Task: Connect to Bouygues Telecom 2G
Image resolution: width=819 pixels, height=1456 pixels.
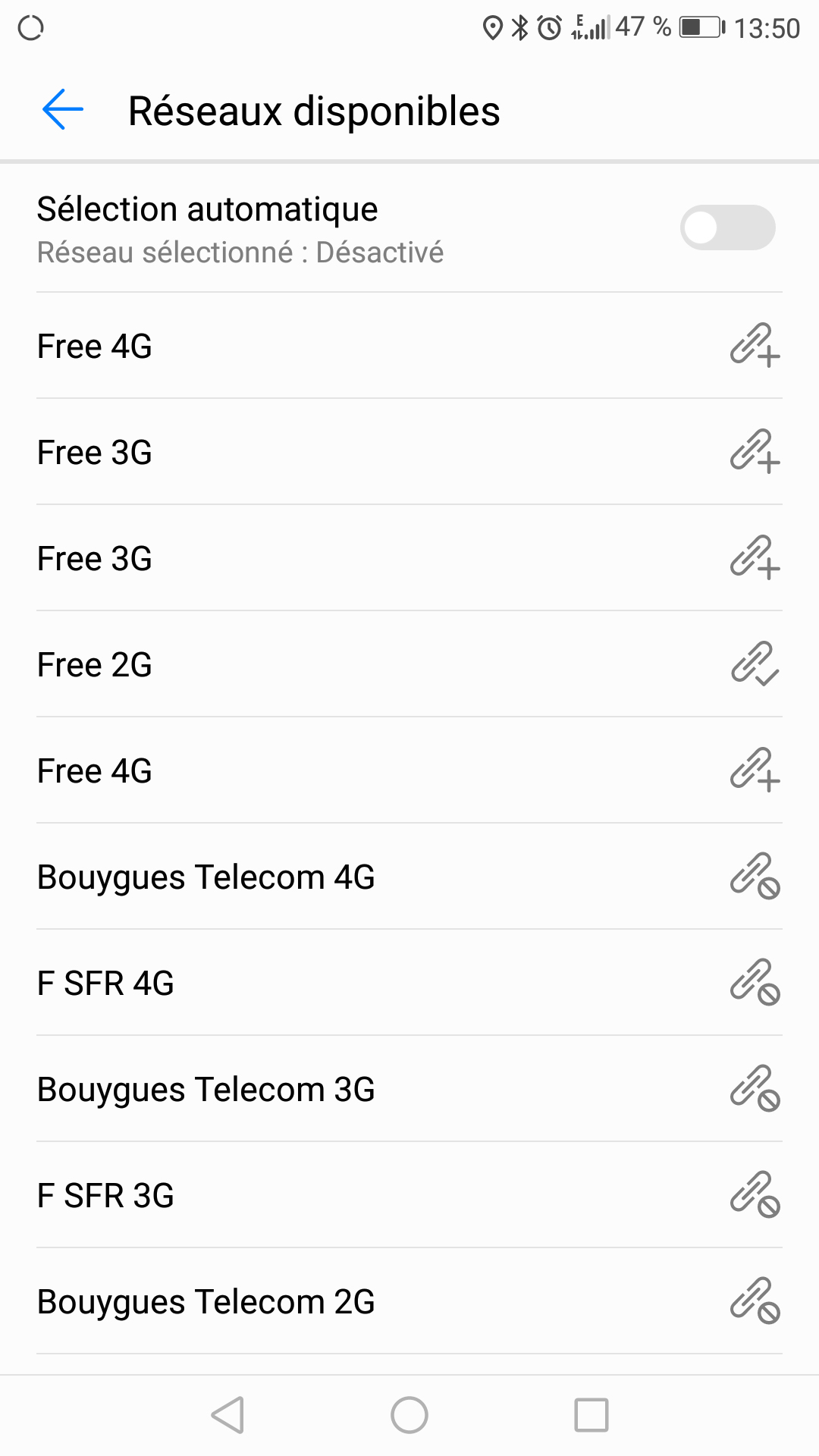Action: [x=409, y=1301]
